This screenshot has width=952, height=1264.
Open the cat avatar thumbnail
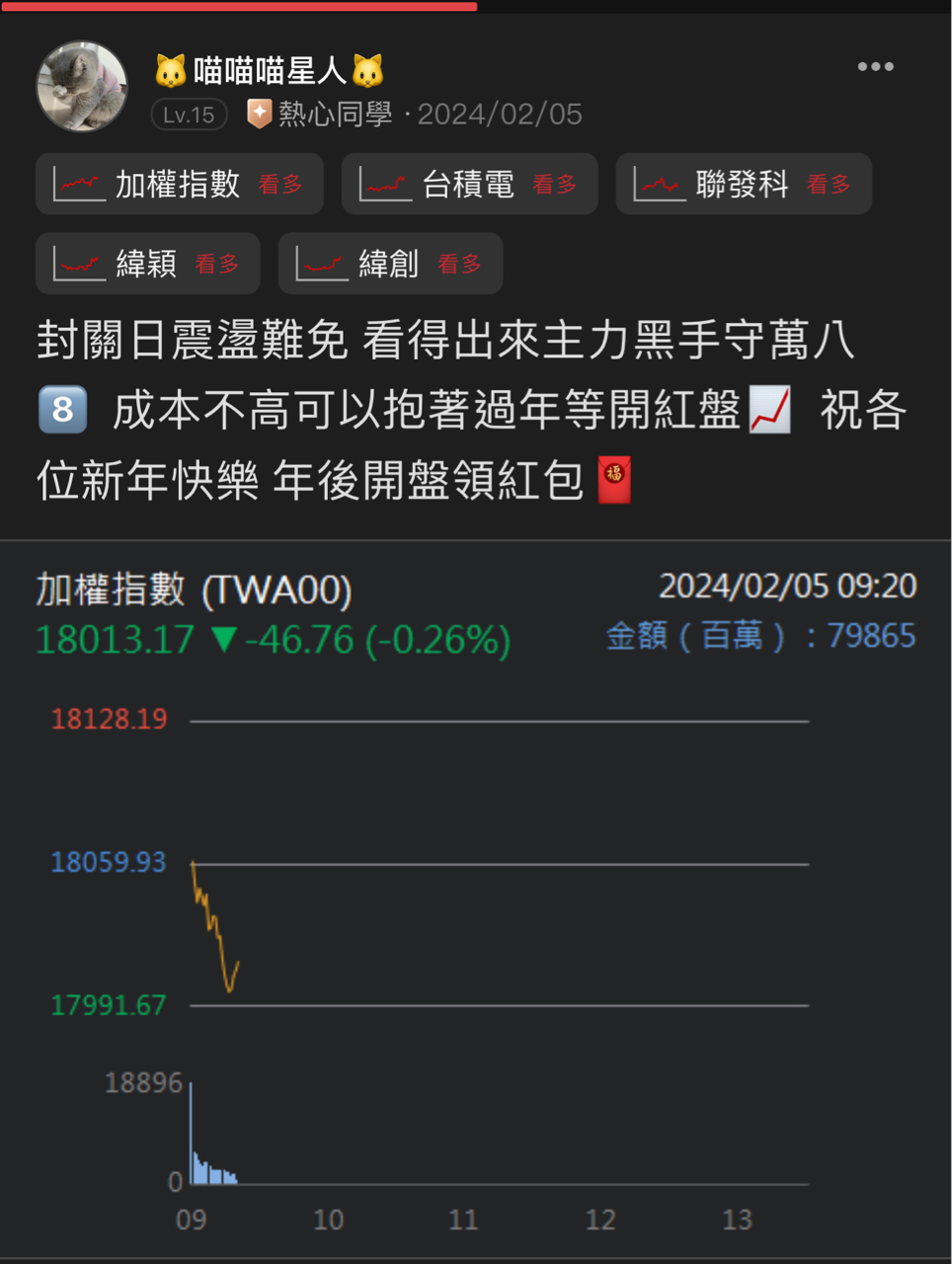pyautogui.click(x=82, y=87)
